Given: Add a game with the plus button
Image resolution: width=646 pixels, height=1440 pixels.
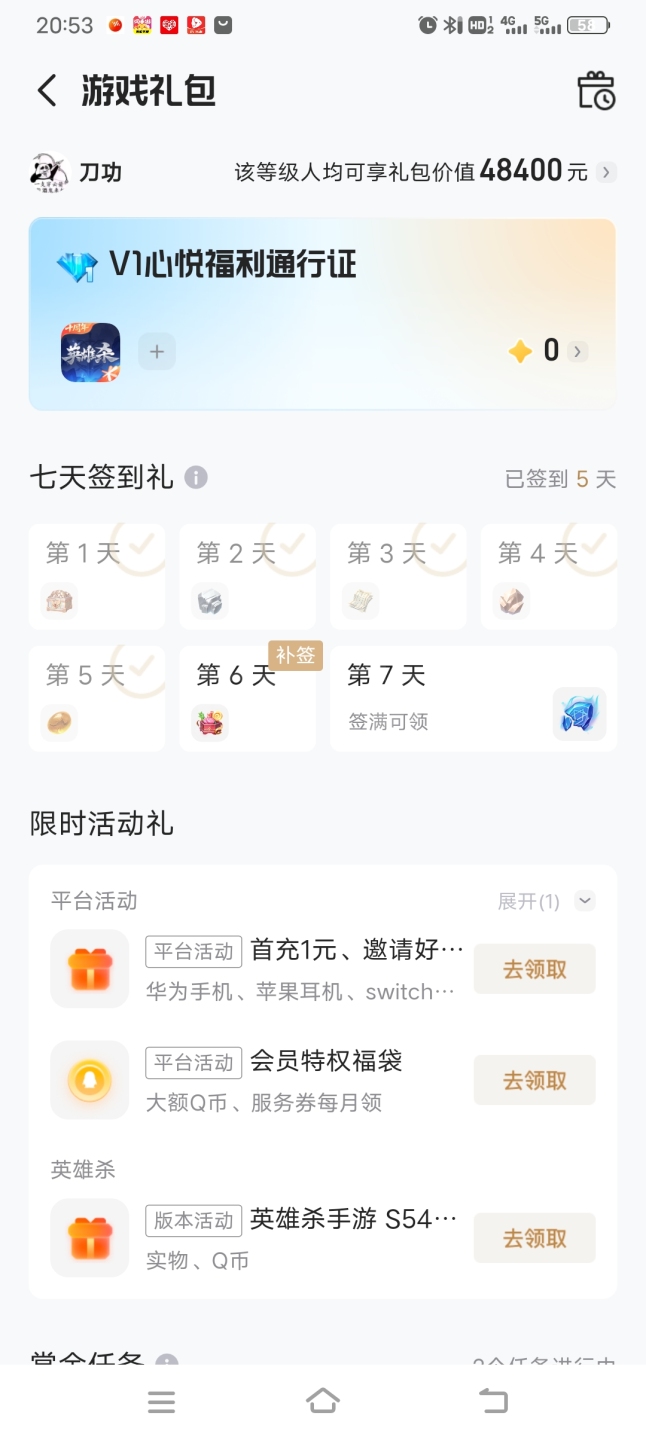Looking at the screenshot, I should point(157,352).
